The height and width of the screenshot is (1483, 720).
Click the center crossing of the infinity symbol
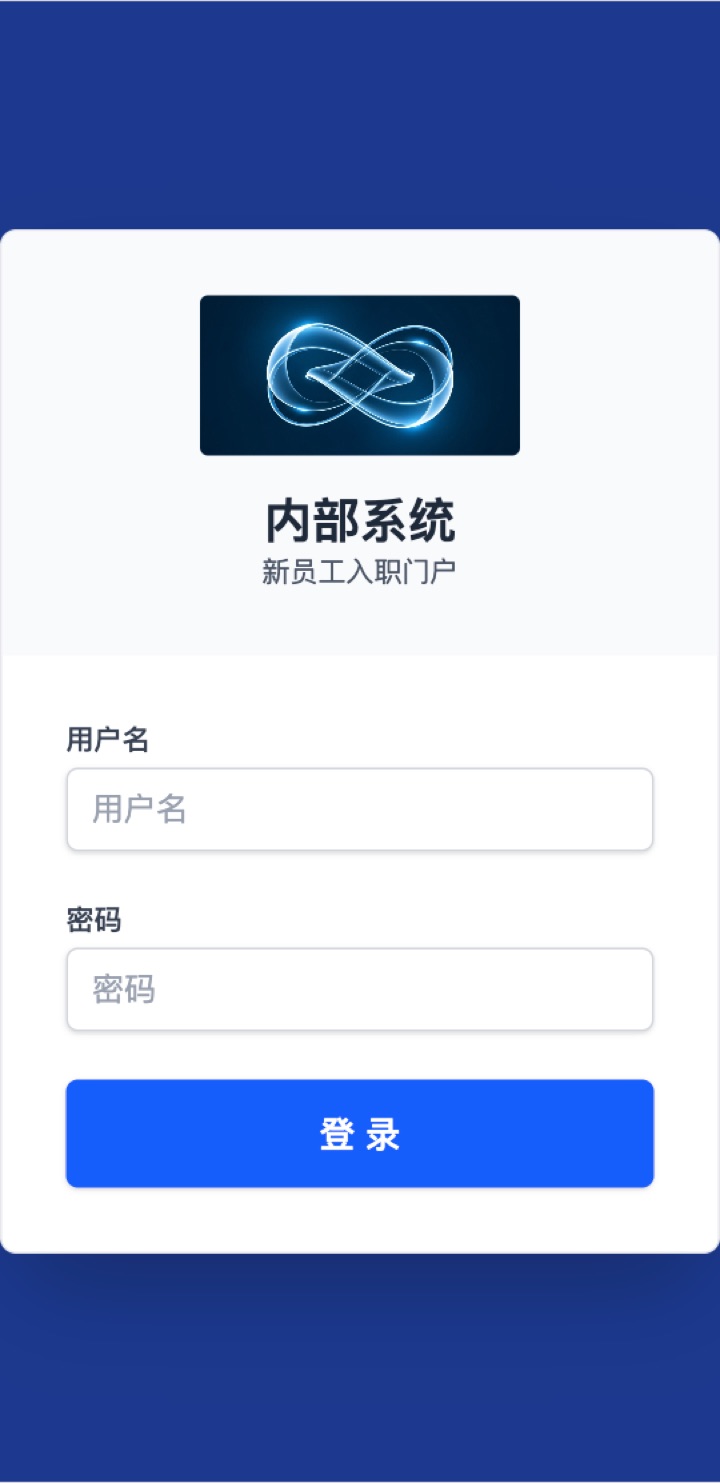point(360,375)
